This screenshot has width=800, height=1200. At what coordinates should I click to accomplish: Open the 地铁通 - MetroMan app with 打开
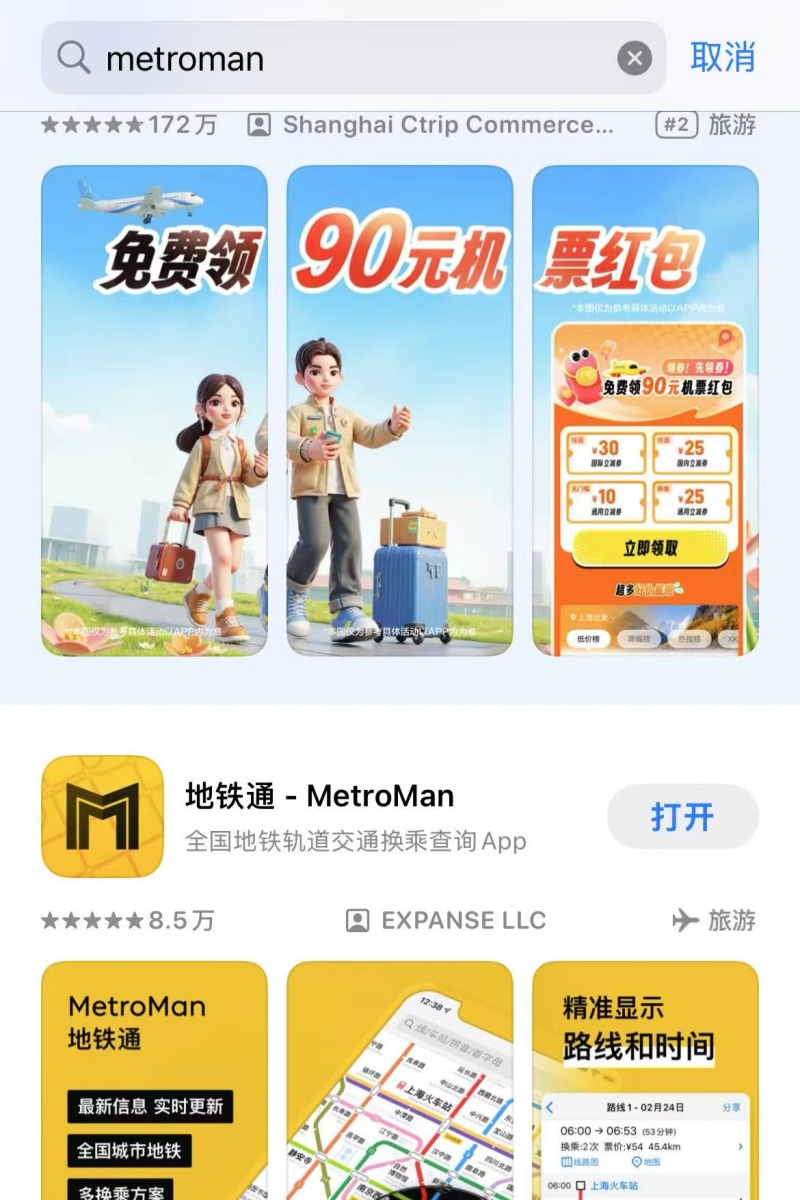click(682, 817)
